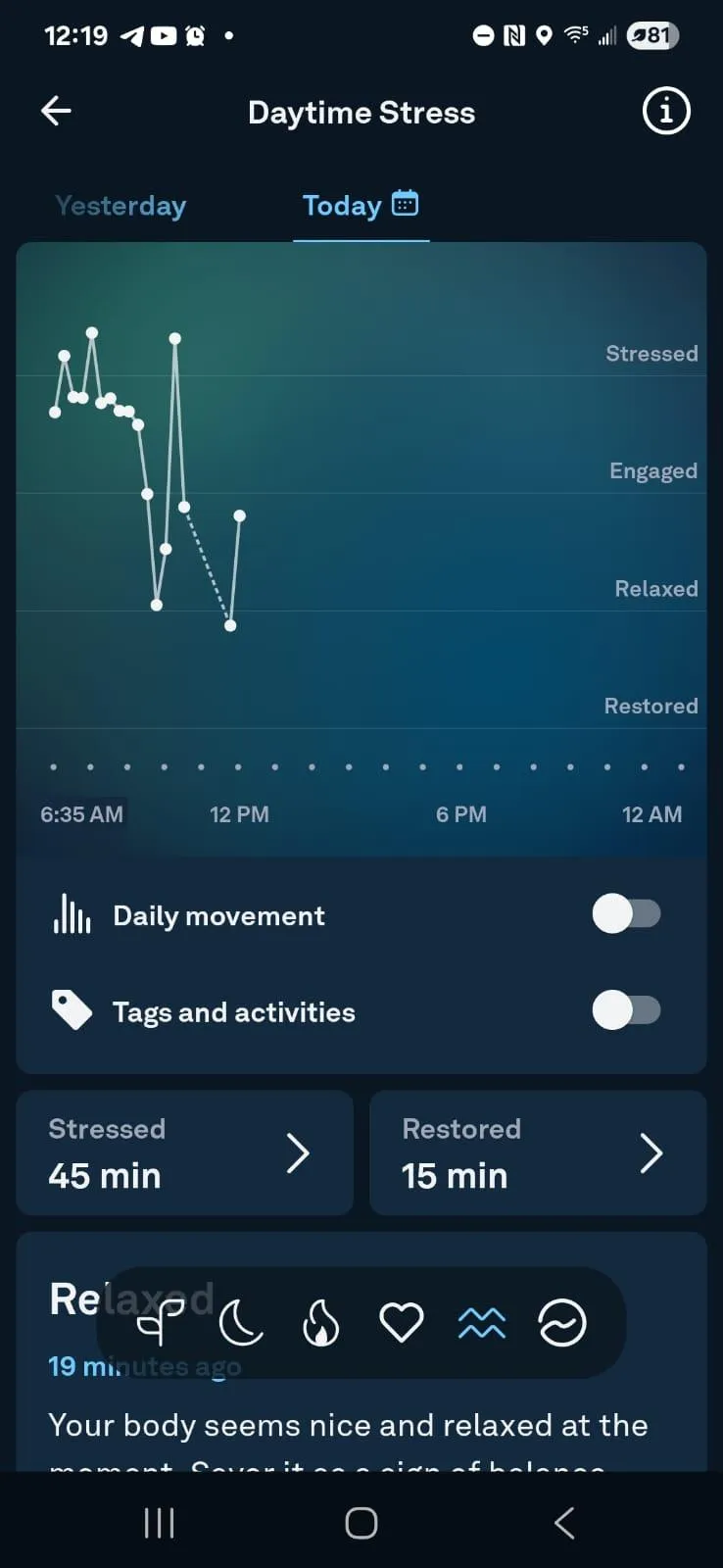Jump to sleep via the moon icon

click(x=241, y=1323)
